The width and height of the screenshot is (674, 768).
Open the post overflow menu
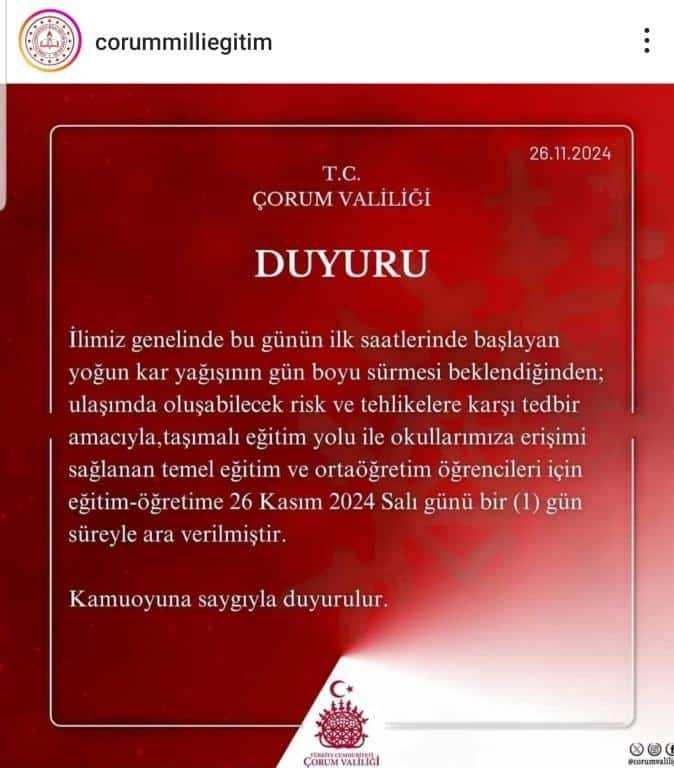(647, 41)
